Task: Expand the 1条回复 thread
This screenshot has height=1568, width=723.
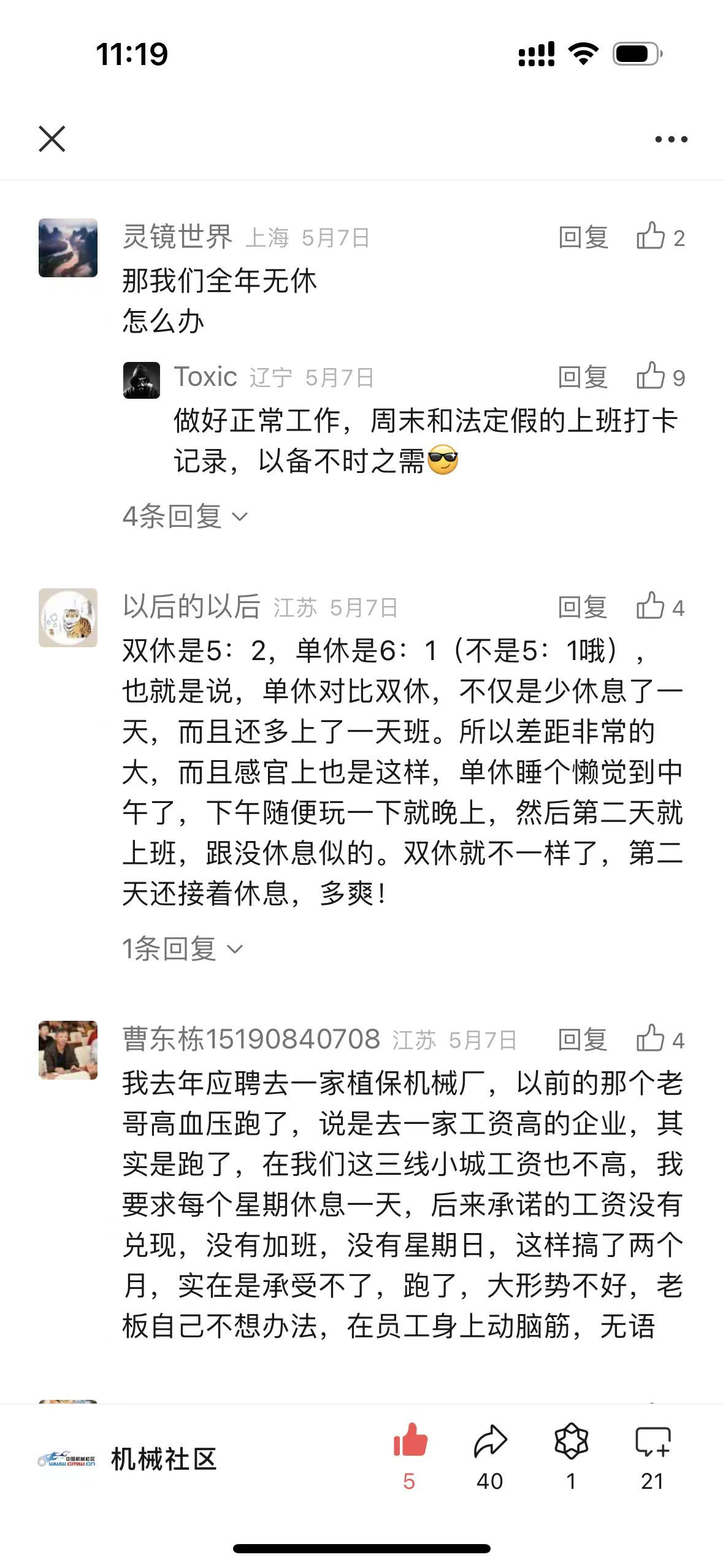Action: coord(182,949)
